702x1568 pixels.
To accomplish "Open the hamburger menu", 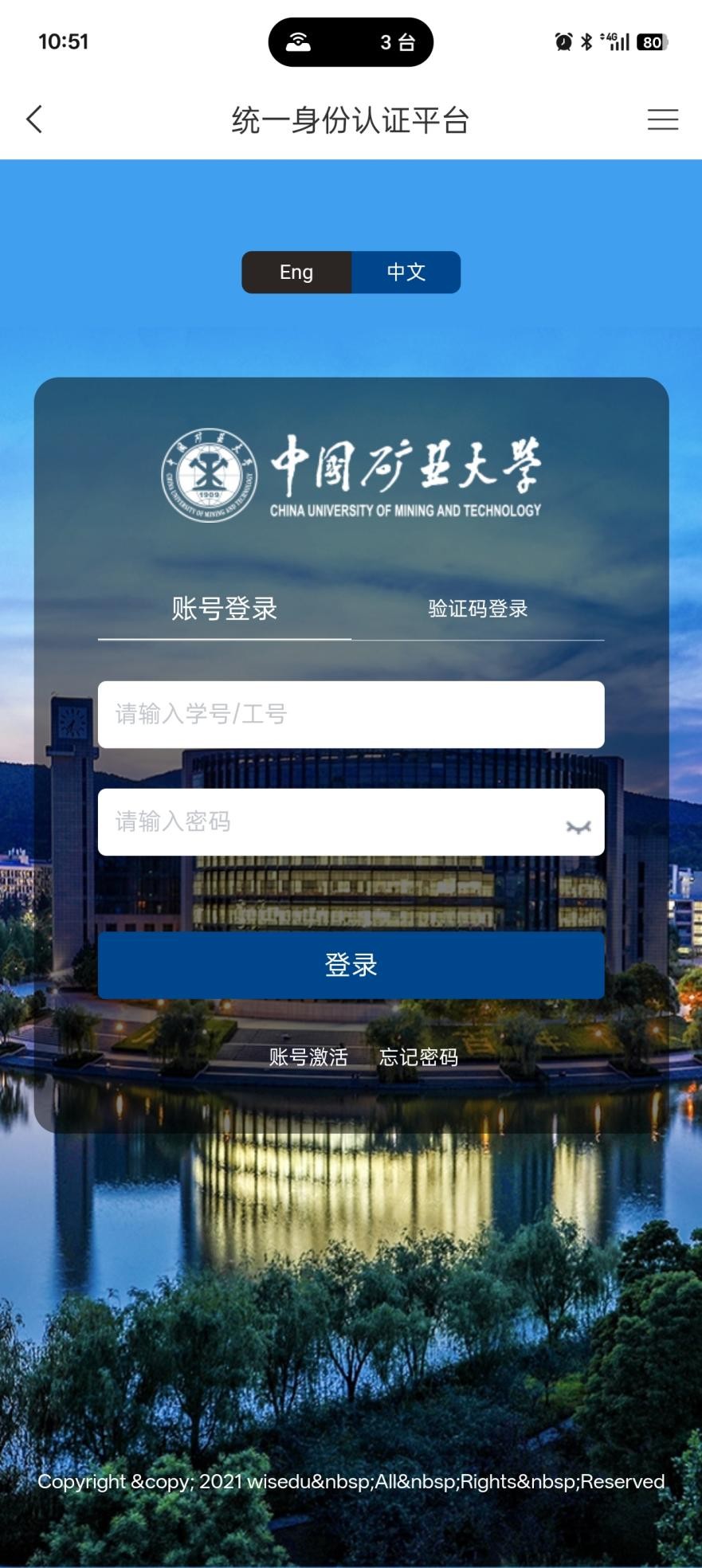I will pyautogui.click(x=662, y=120).
